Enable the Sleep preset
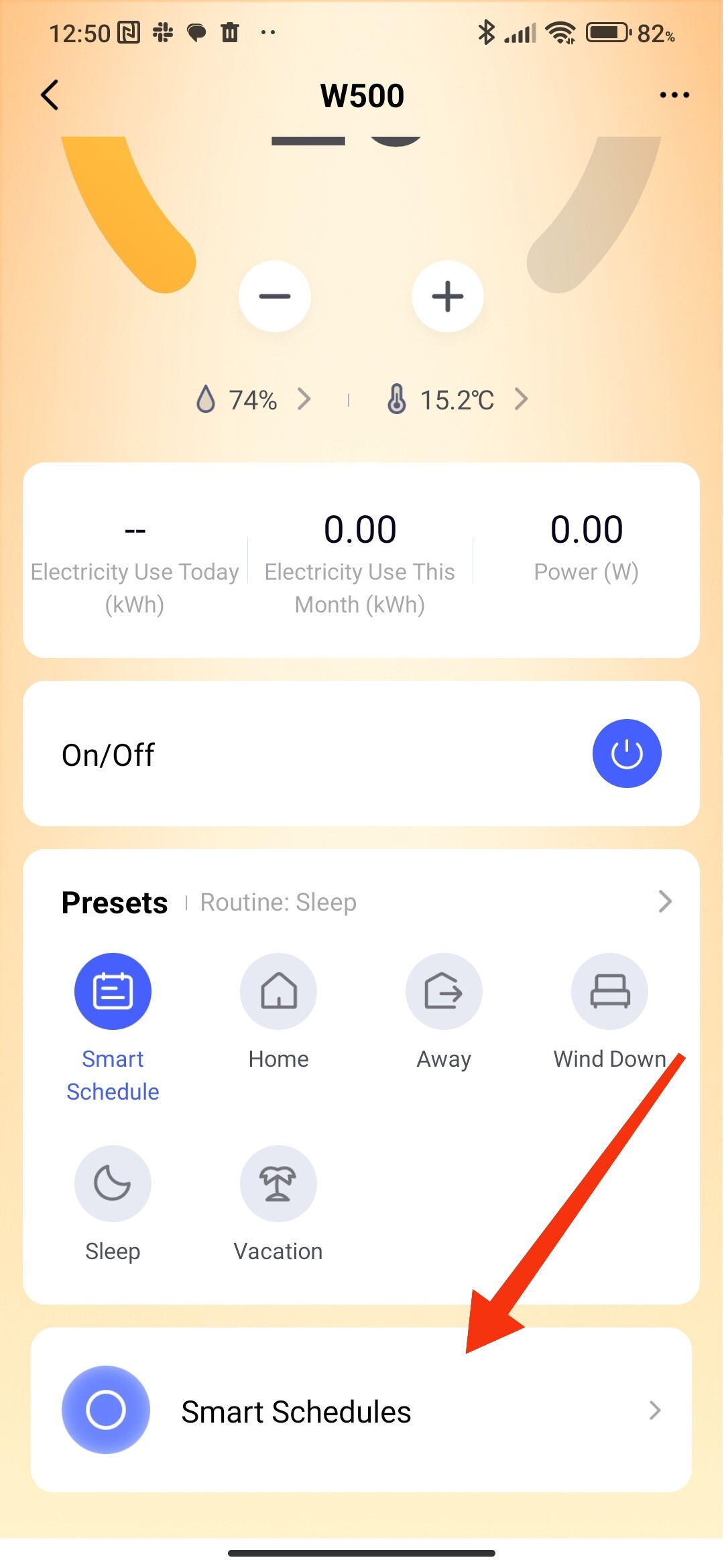 113,1184
